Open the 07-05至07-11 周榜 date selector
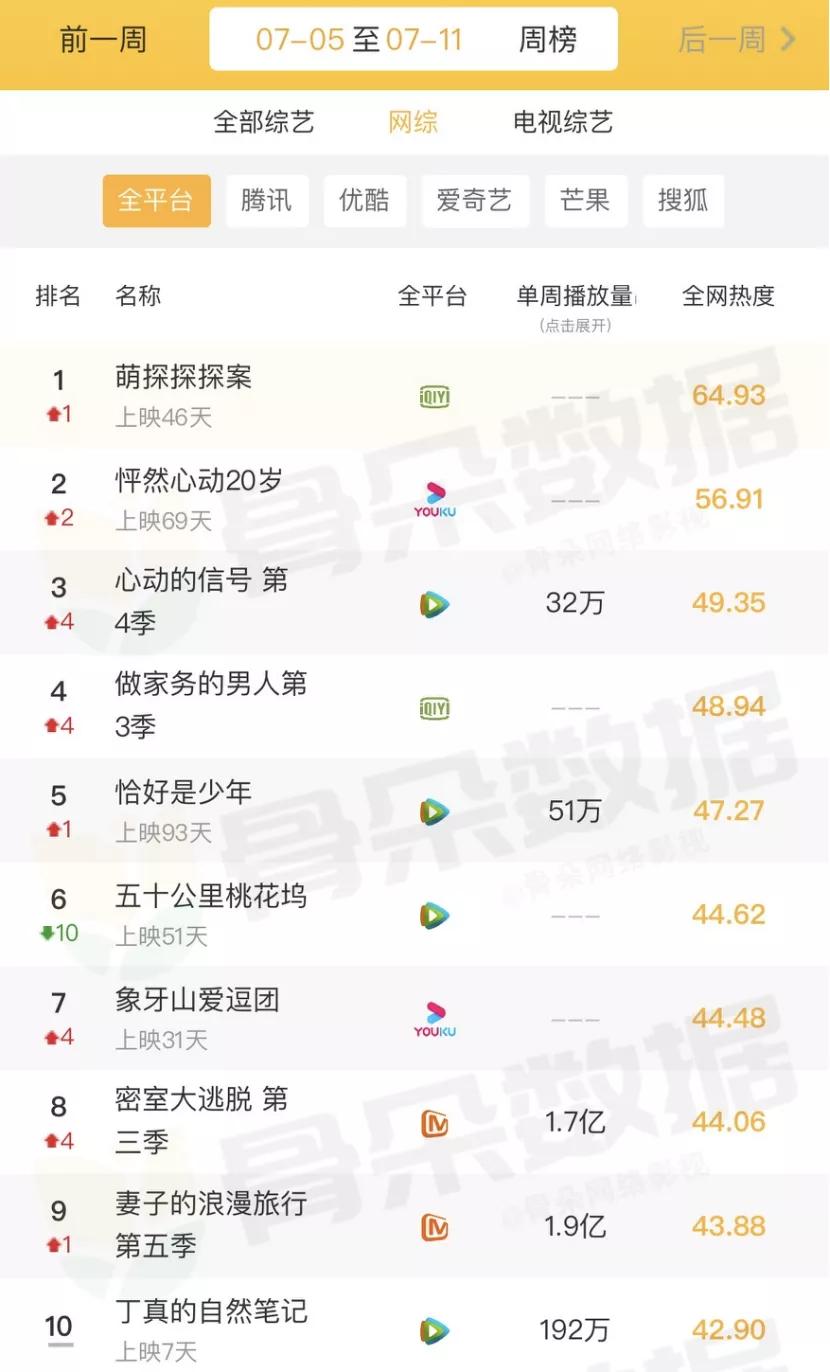 coord(413,40)
